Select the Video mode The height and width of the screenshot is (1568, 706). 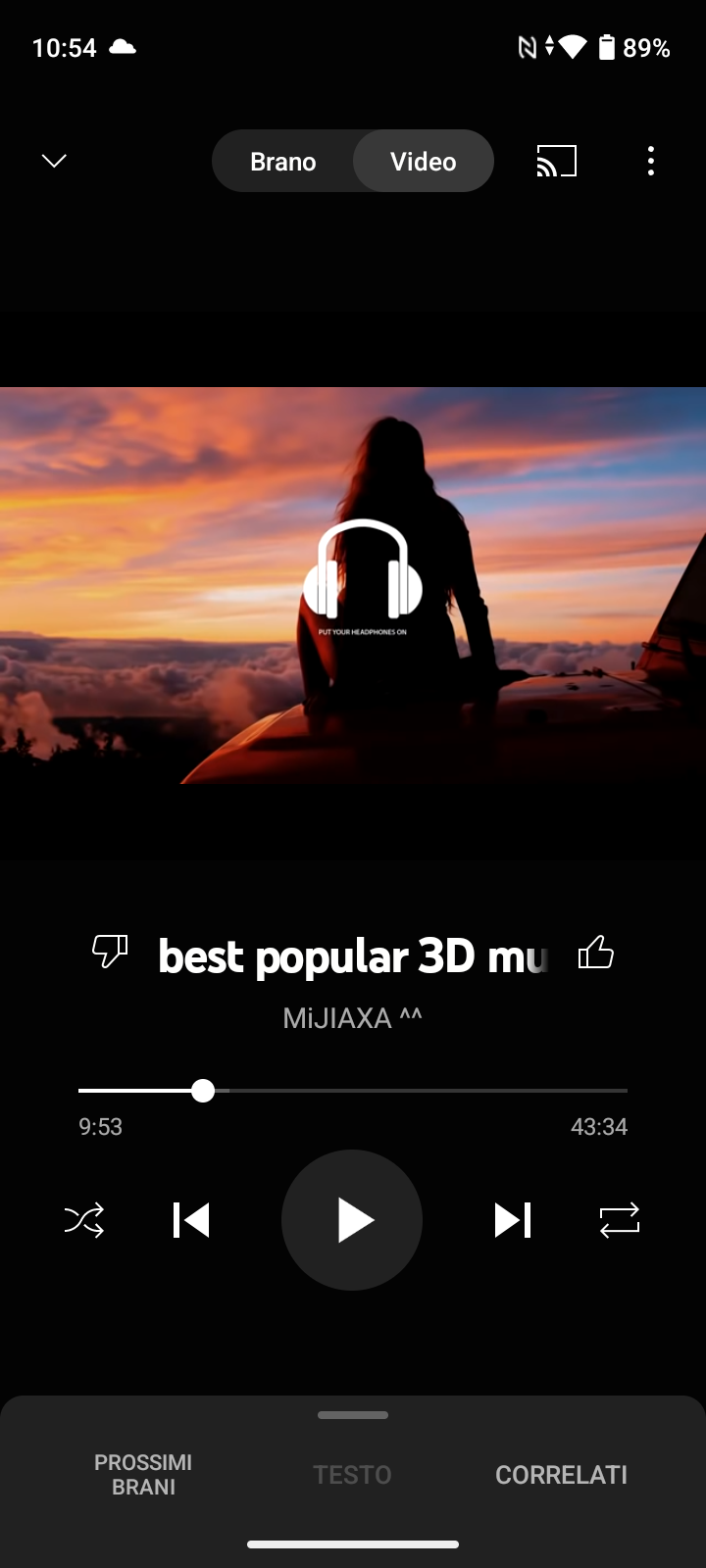424,162
